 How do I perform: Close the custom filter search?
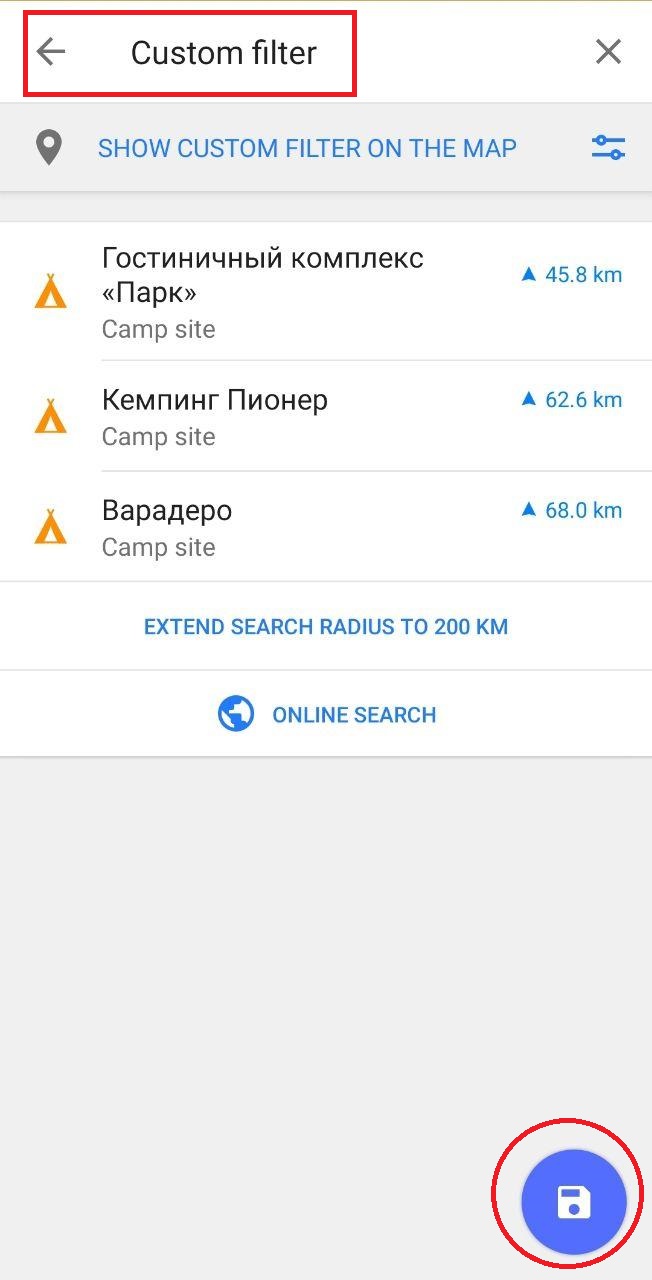[608, 52]
